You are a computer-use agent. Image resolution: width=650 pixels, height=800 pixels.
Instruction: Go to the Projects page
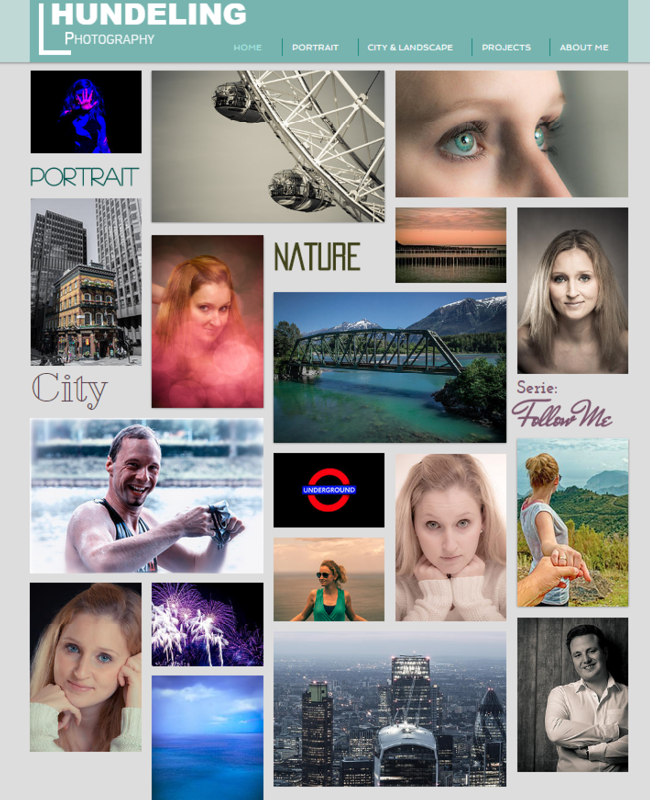(x=506, y=47)
